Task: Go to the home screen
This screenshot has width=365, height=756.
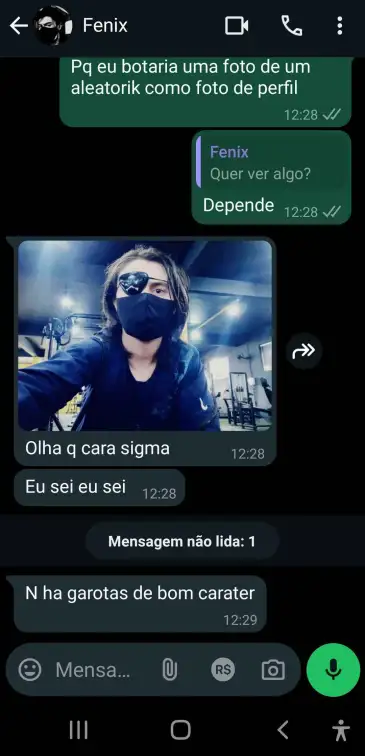Action: (180, 730)
